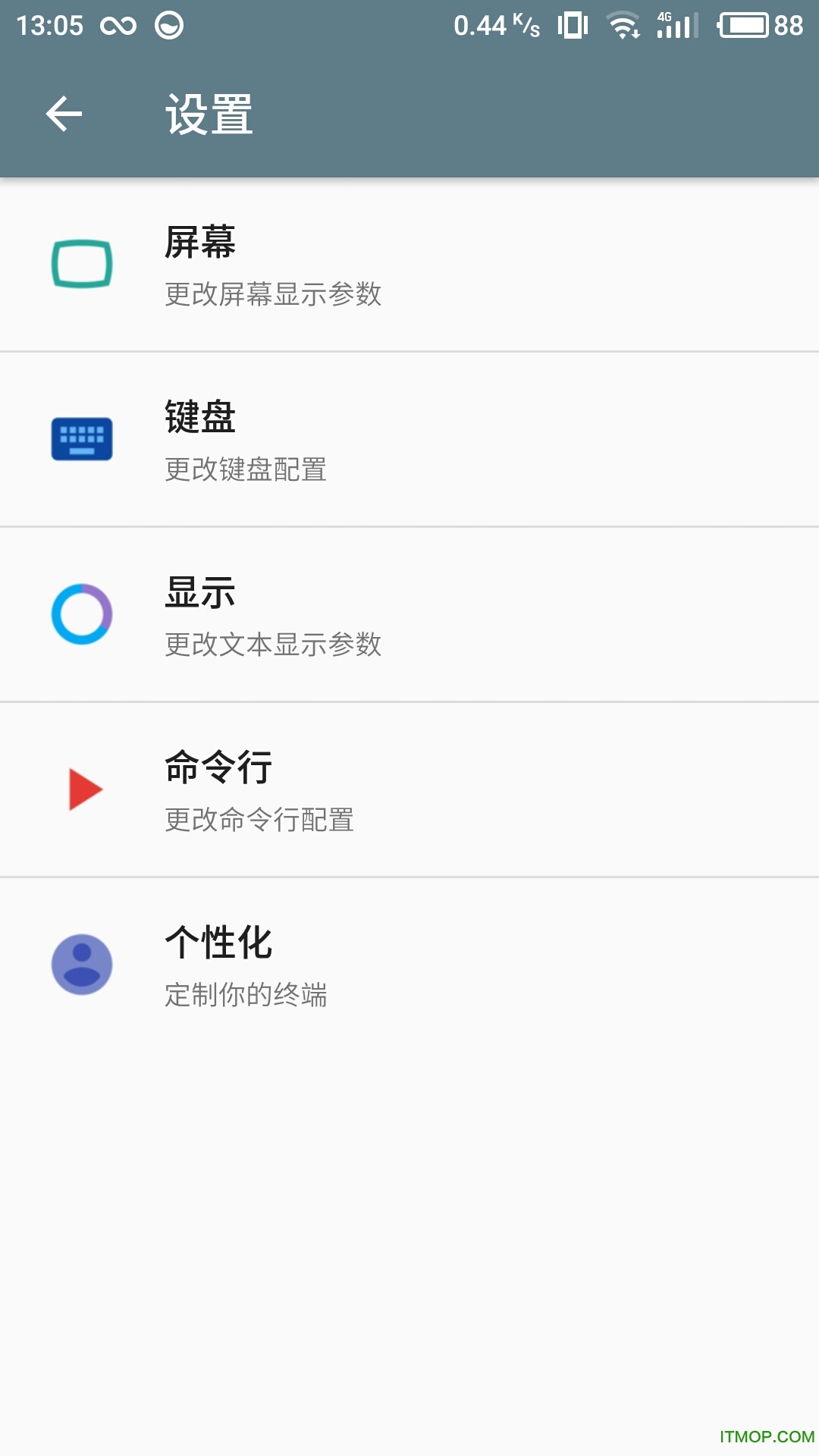The height and width of the screenshot is (1456, 819).
Task: Open the 屏幕 settings row
Action: click(409, 265)
